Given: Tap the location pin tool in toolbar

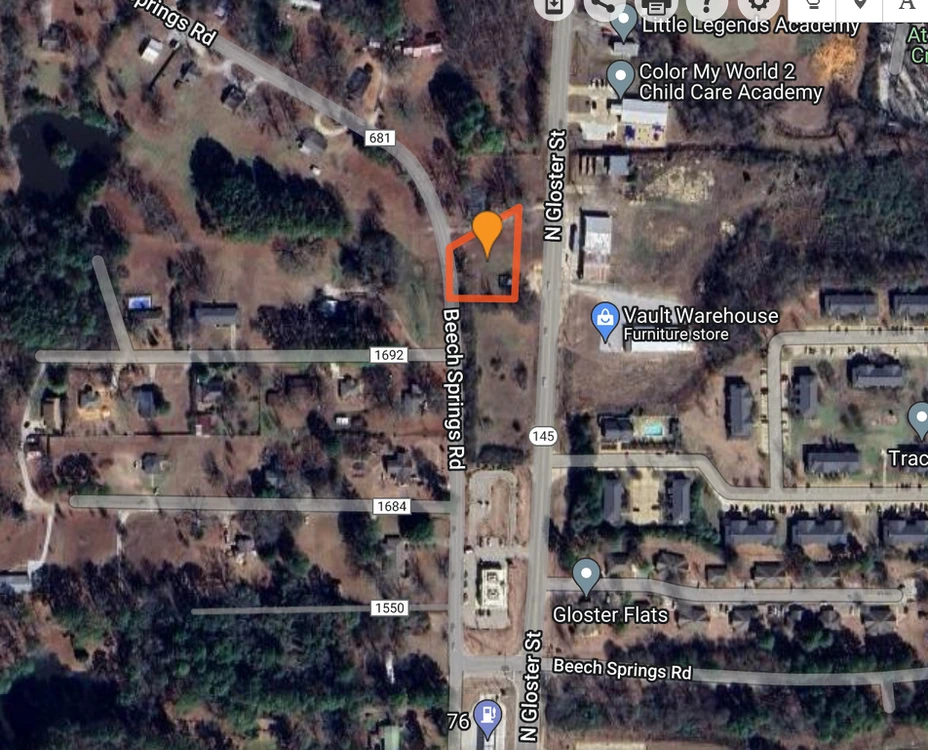Looking at the screenshot, I should coord(860,5).
